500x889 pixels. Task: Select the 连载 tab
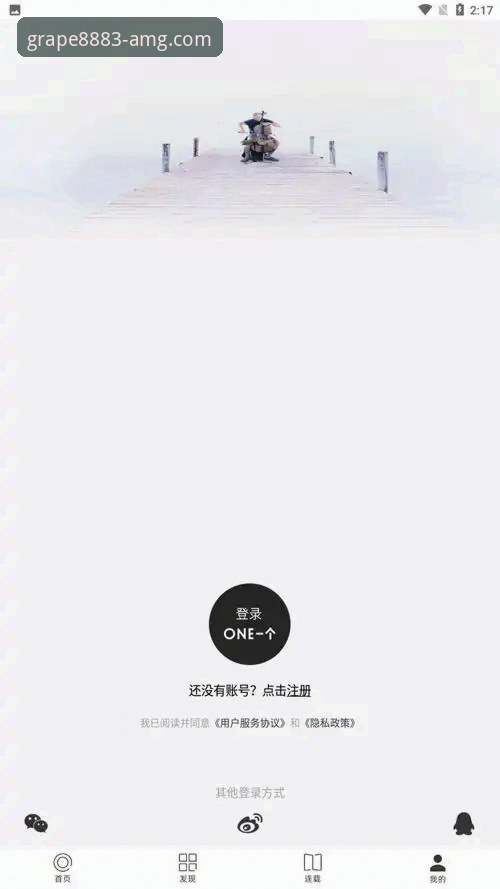coord(312,868)
